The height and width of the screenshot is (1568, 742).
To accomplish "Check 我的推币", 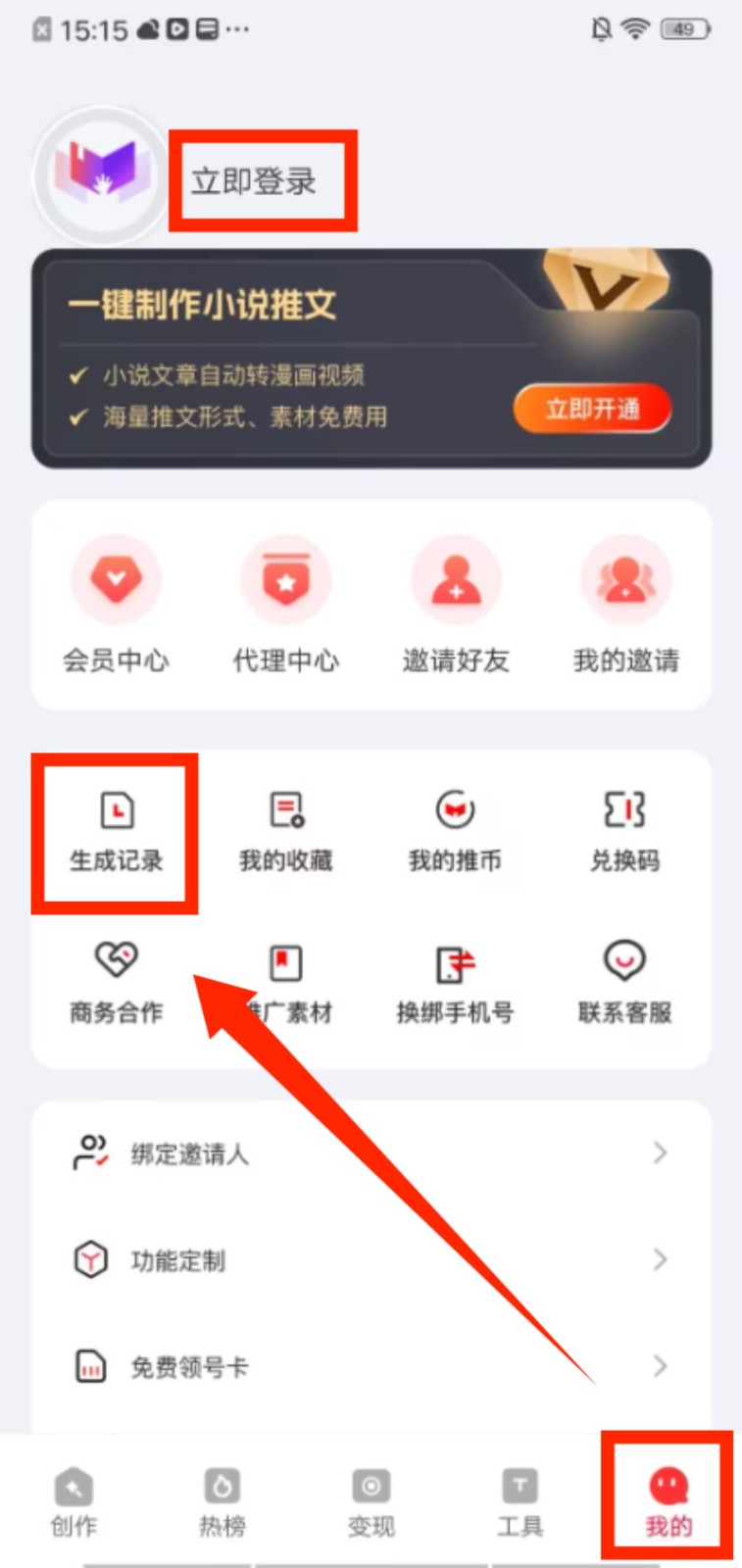I will (x=455, y=831).
